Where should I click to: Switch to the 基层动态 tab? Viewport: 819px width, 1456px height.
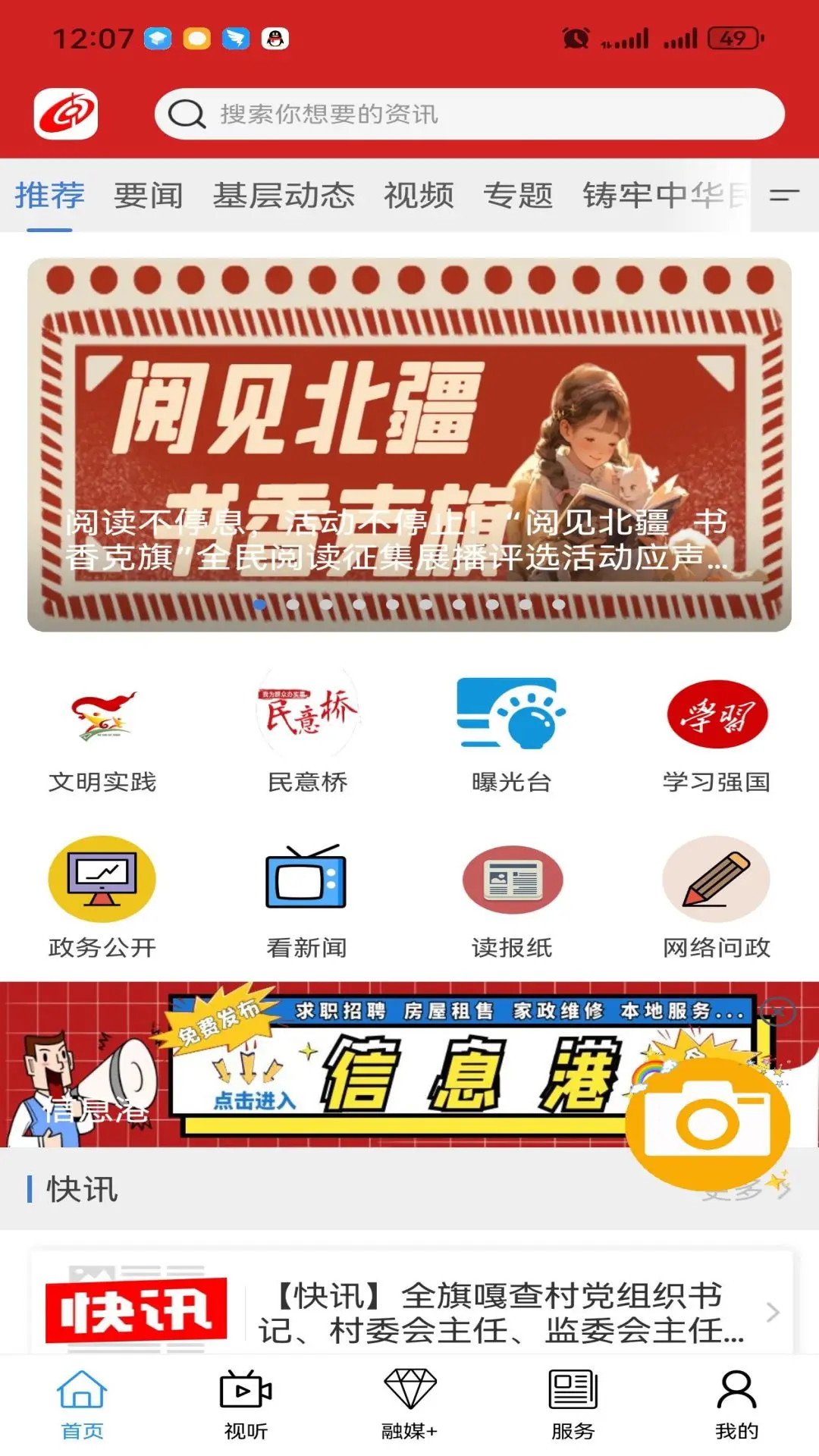click(x=284, y=196)
